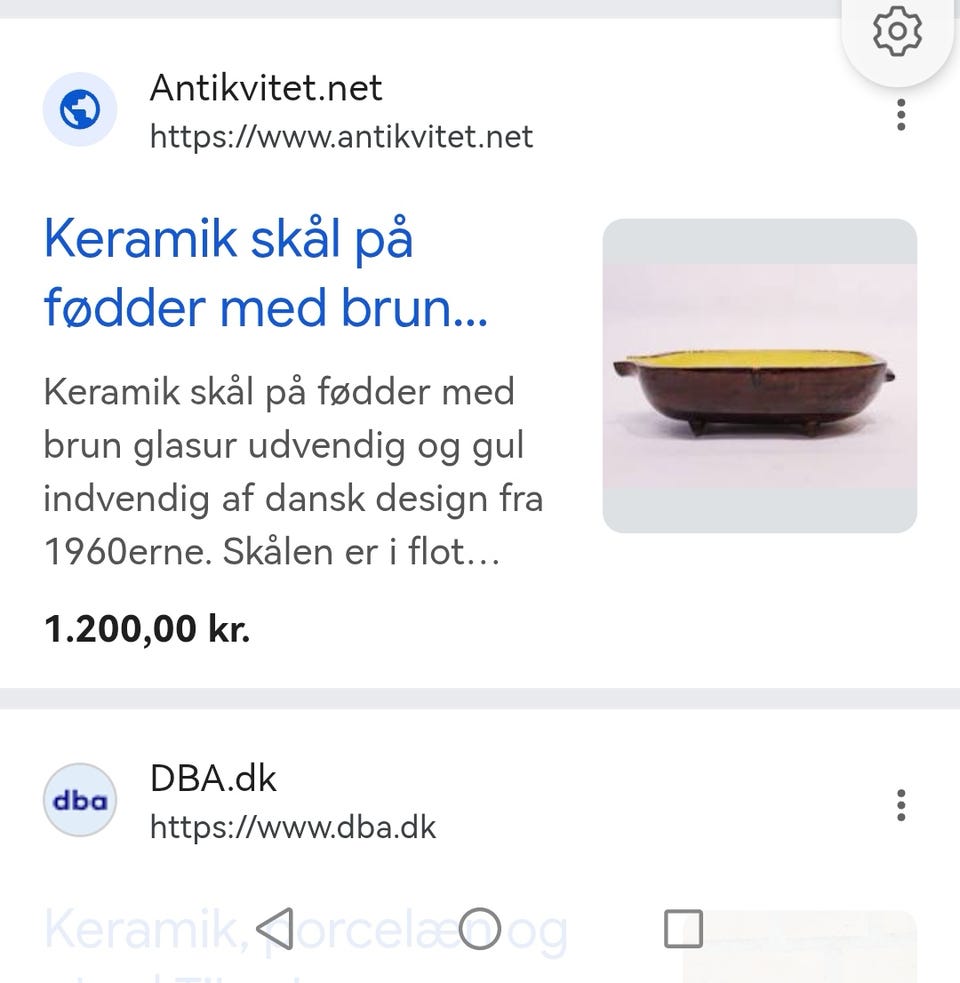This screenshot has height=983, width=960.
Task: Go back with the system back button
Action: 275,929
